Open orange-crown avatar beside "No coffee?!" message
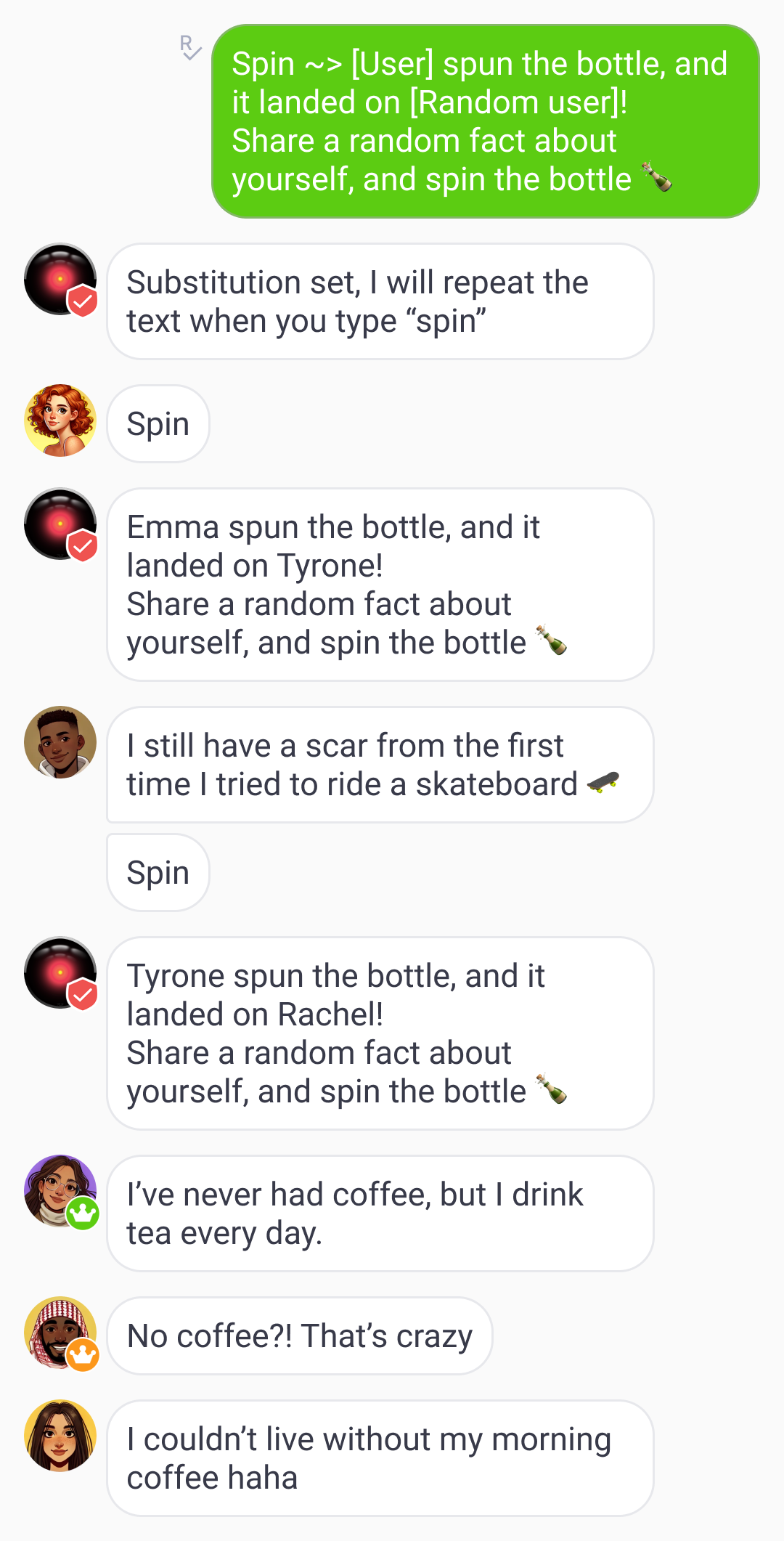 [x=60, y=1333]
